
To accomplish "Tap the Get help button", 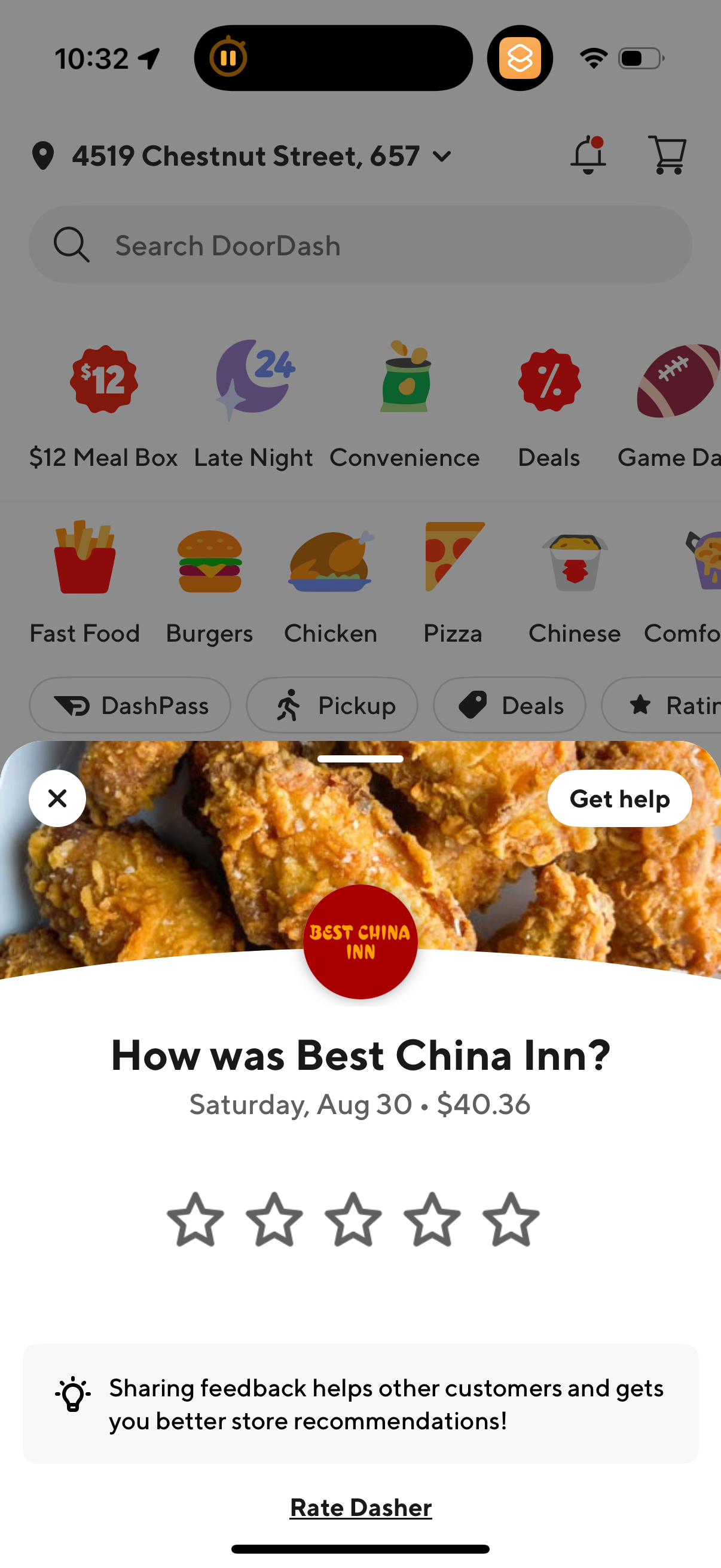I will (x=619, y=798).
